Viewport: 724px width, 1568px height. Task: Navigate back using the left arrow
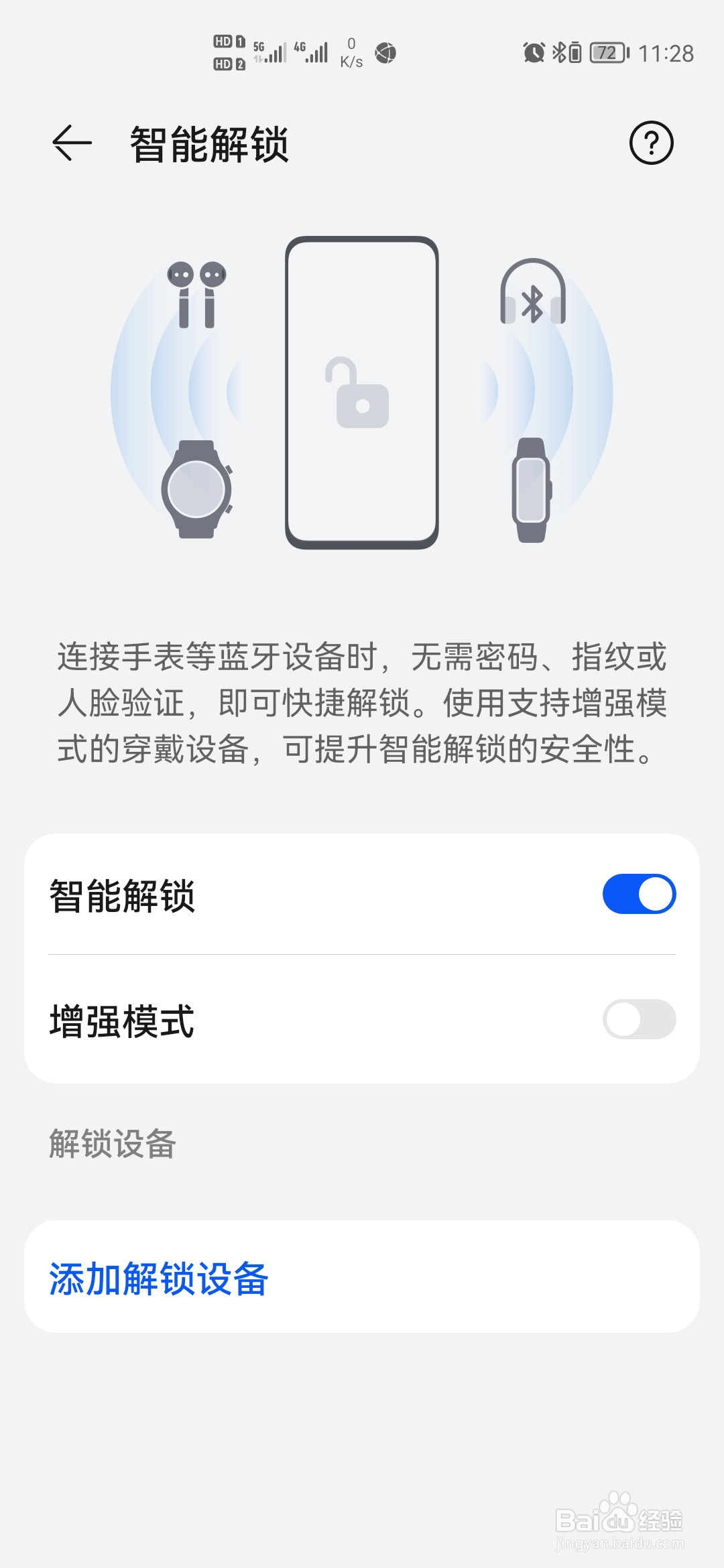click(x=71, y=142)
